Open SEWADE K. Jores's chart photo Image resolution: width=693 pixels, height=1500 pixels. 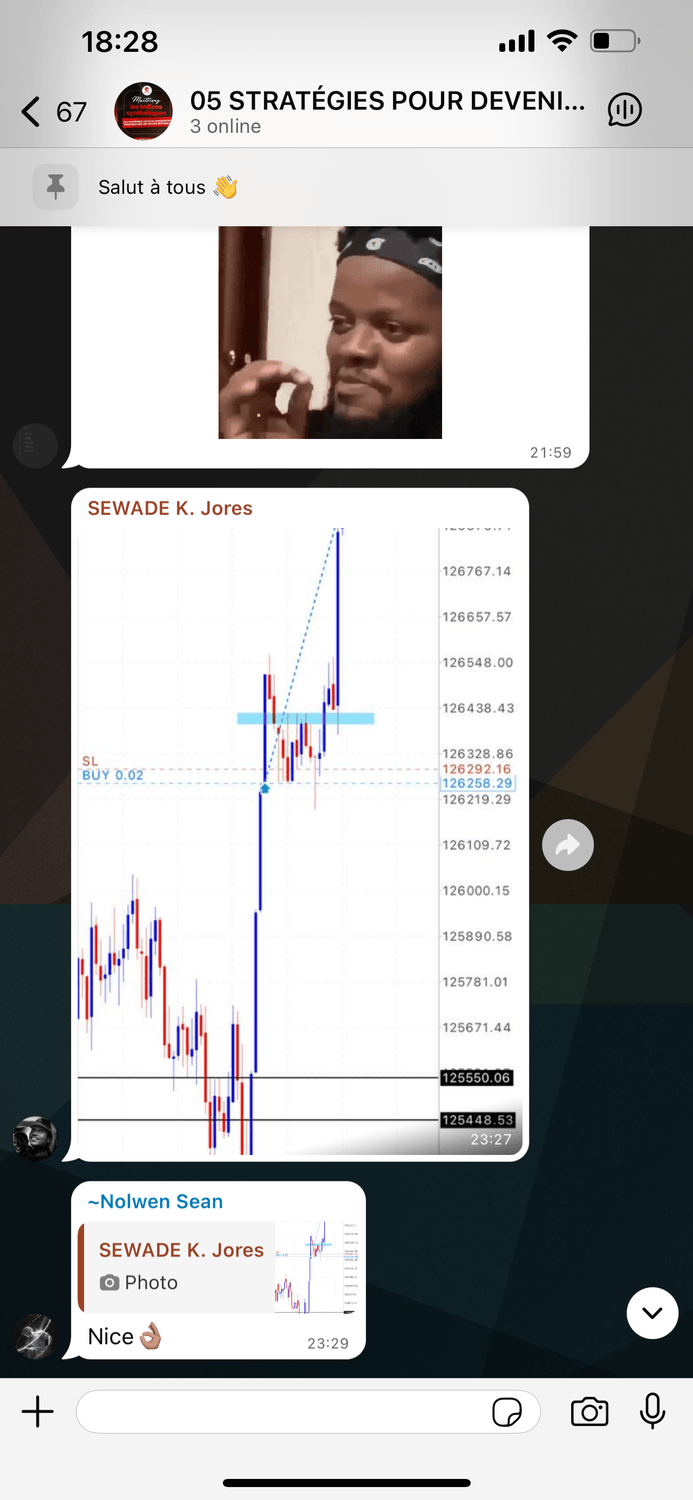click(300, 840)
